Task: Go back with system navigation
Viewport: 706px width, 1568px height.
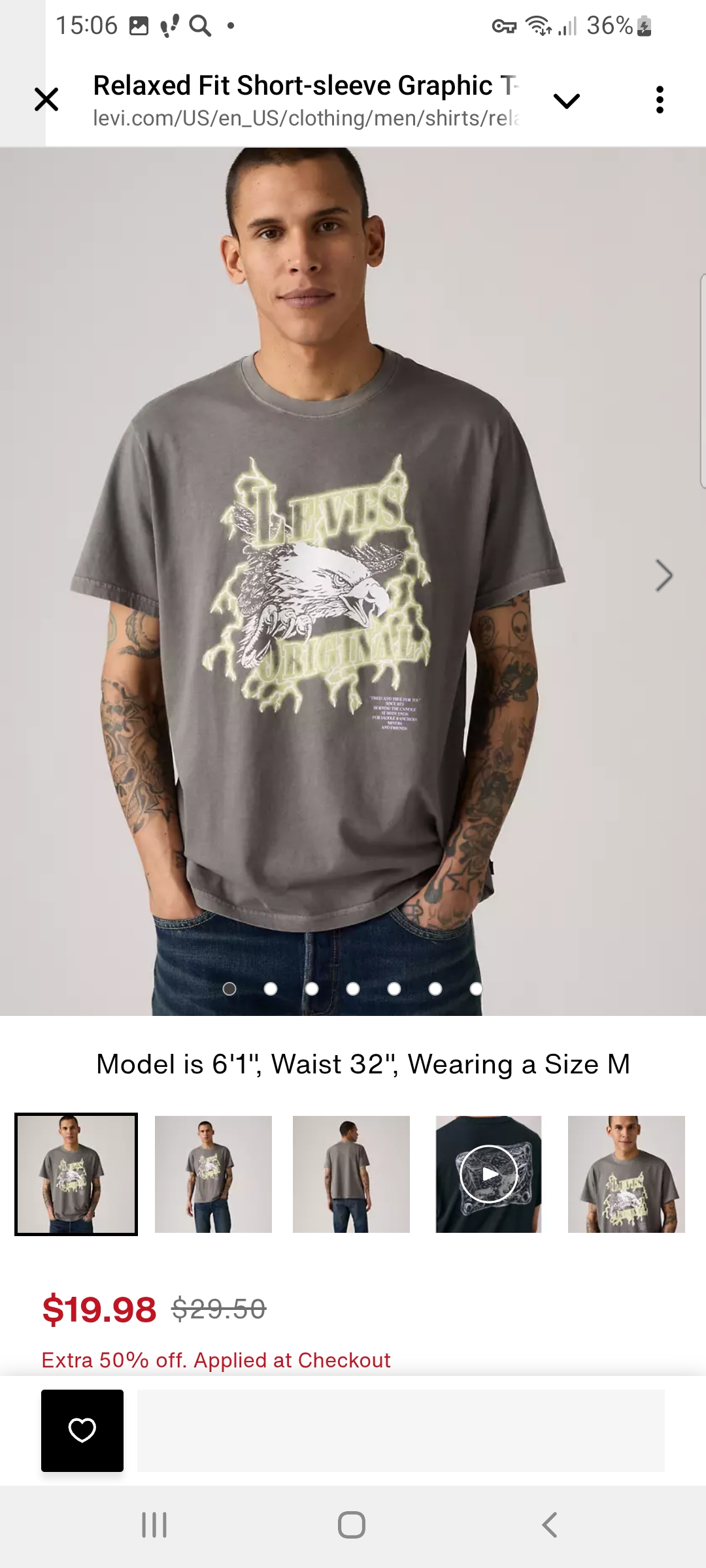Action: point(550,1525)
